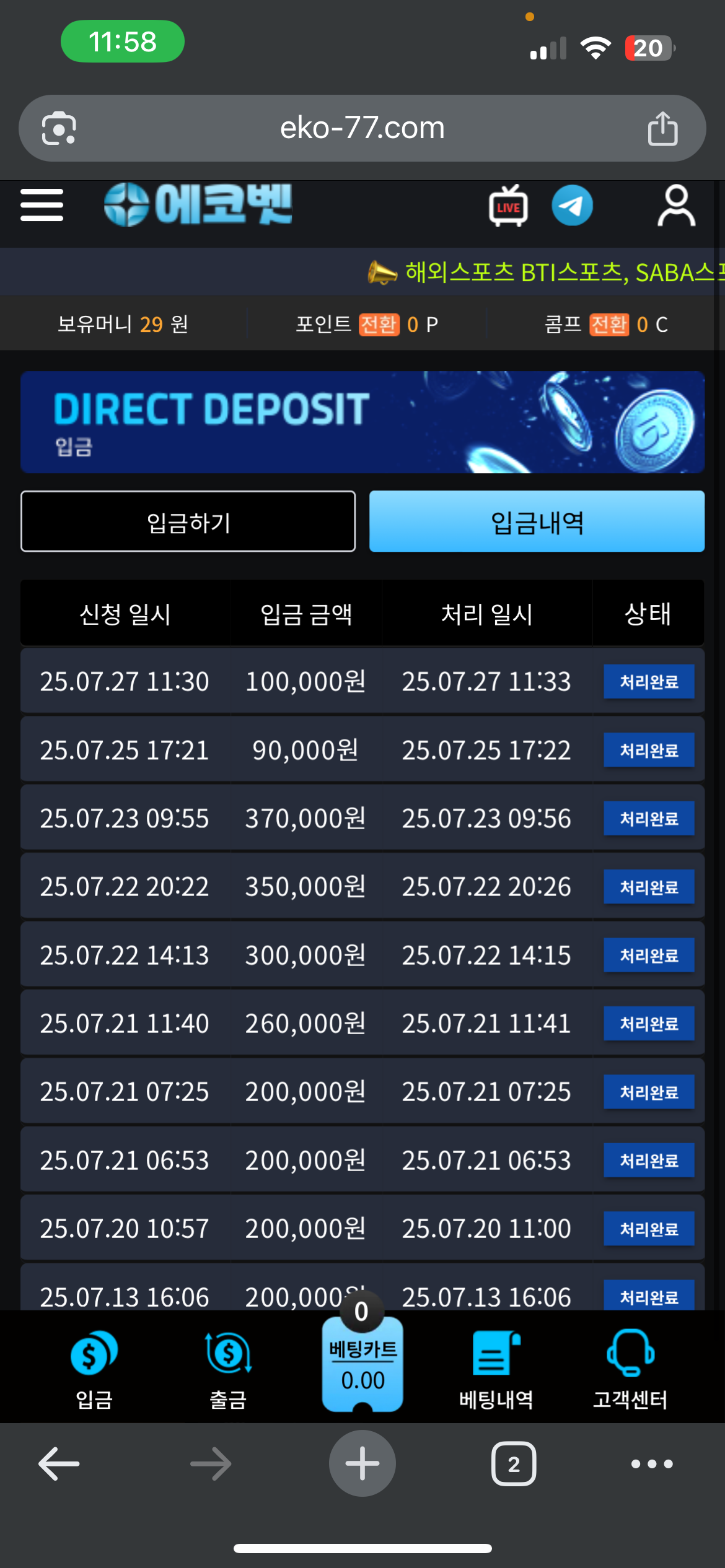Share this page from the browser
Screen dimensions: 725x1568
(x=662, y=129)
